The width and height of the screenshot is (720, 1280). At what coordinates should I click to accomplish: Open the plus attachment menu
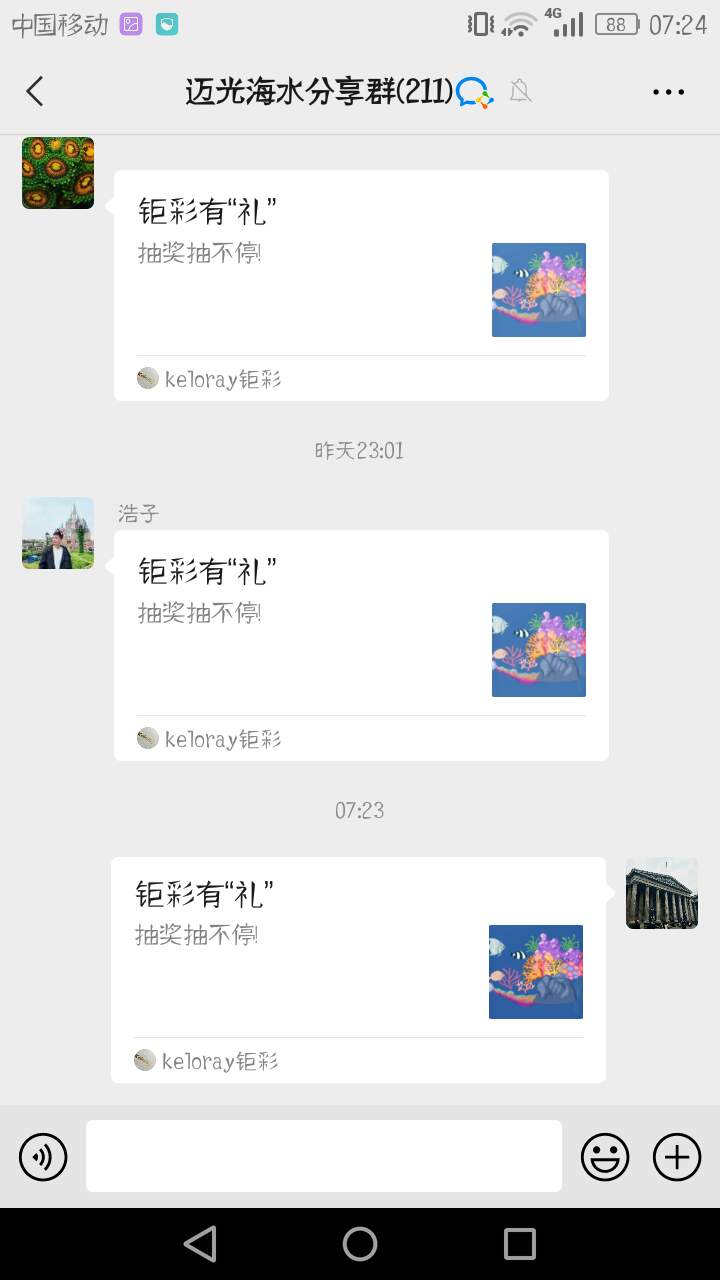[x=677, y=1157]
